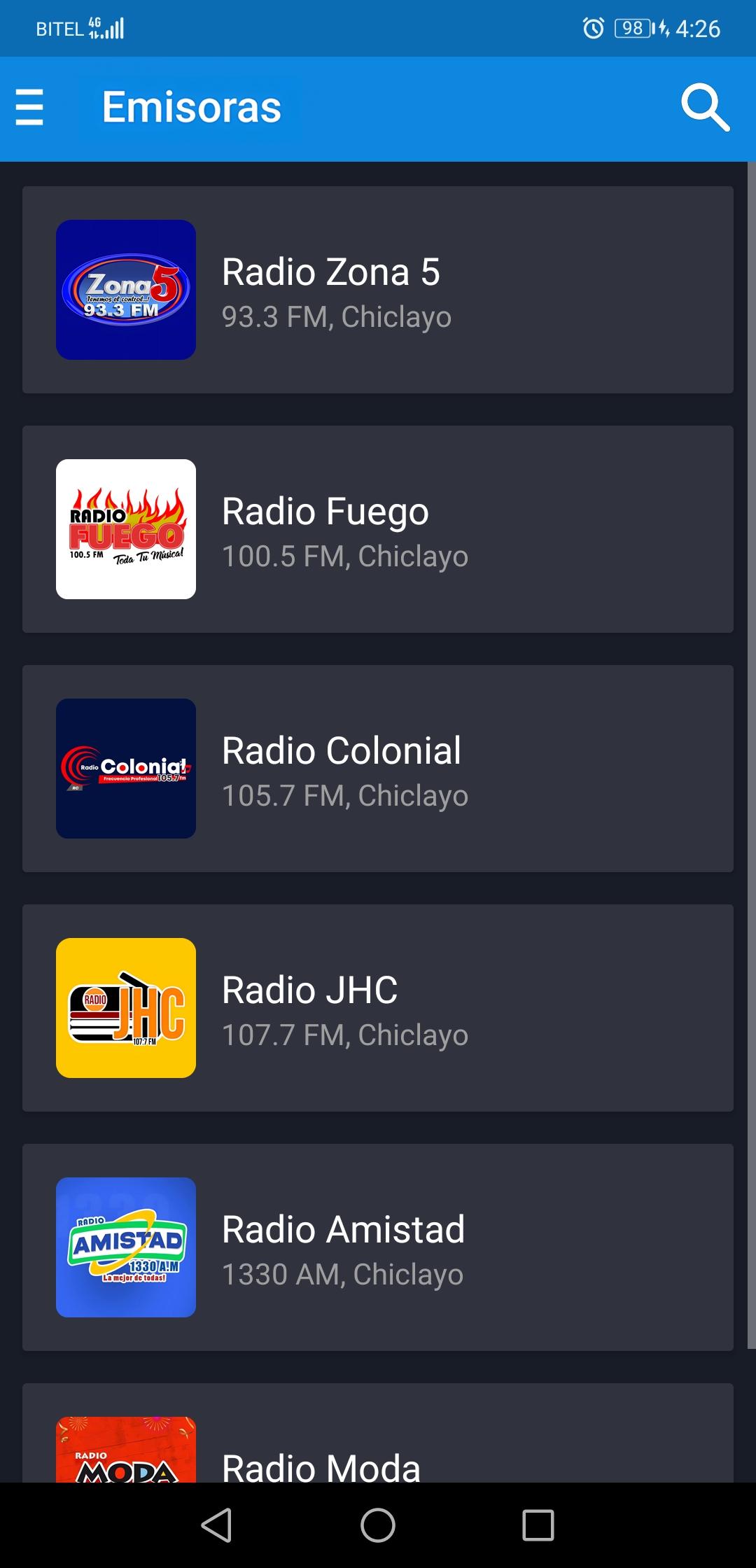Open the hamburger drawer menu

[x=29, y=108]
